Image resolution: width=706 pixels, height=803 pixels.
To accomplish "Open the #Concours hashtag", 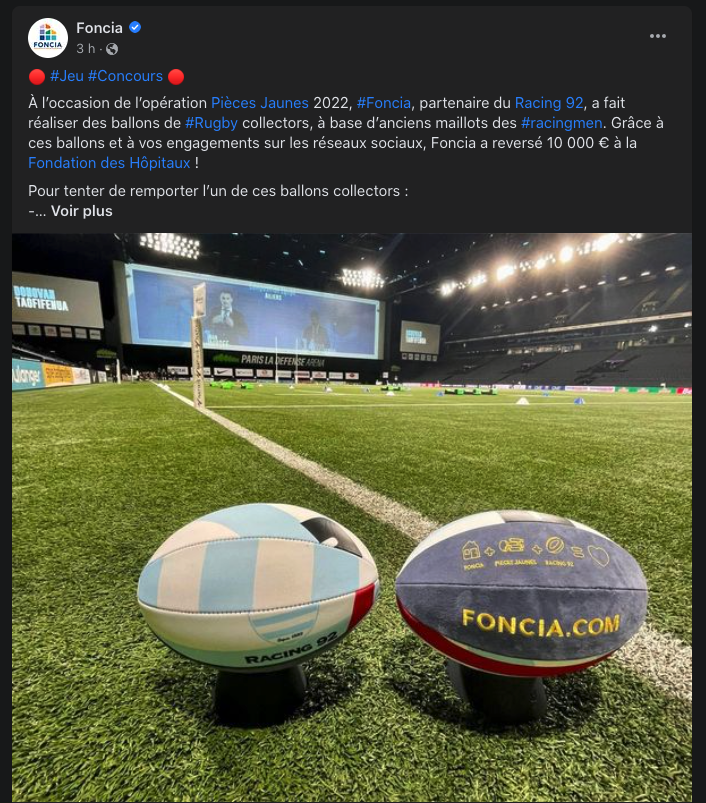I will pyautogui.click(x=125, y=76).
